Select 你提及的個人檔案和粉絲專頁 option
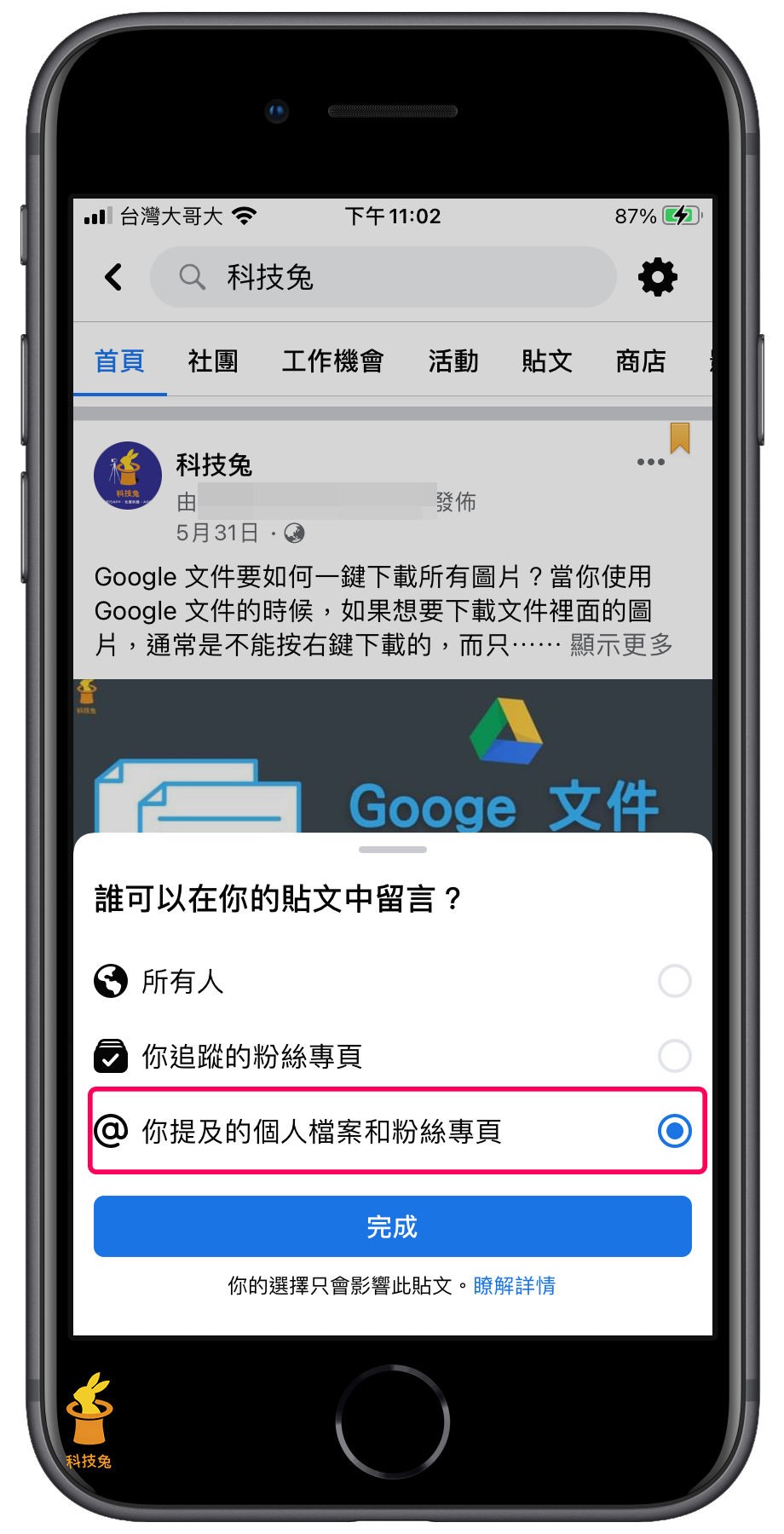 coord(392,1131)
